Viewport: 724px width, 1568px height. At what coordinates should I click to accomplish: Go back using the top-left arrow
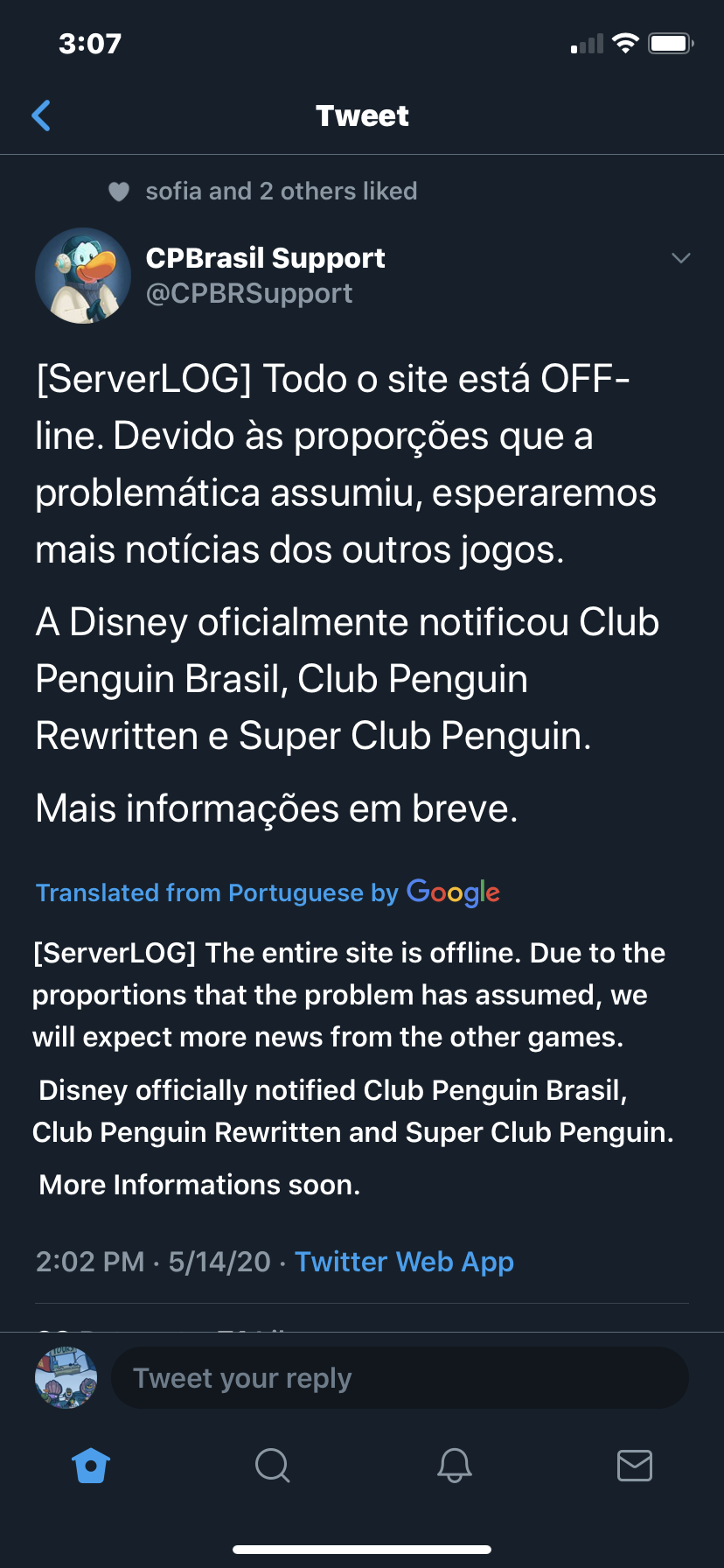point(41,115)
